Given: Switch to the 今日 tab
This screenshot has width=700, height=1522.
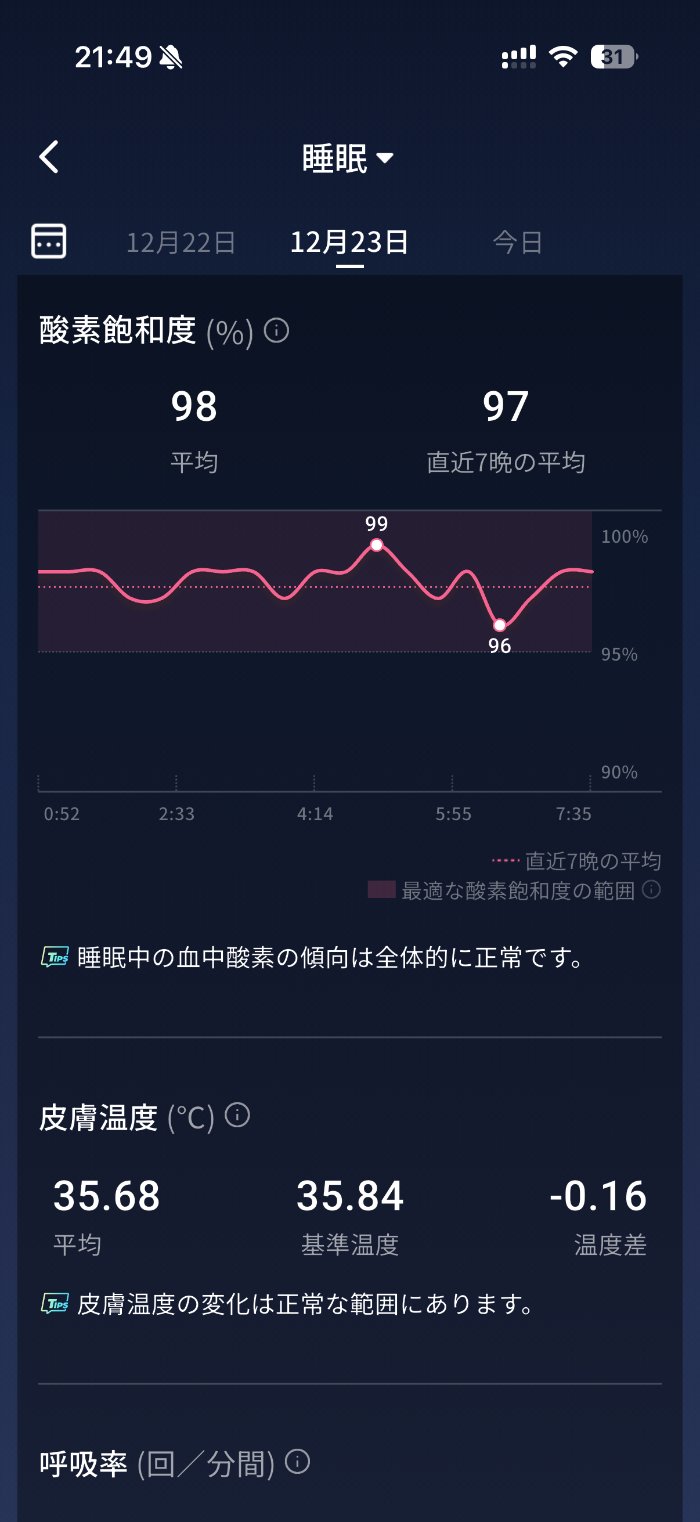Looking at the screenshot, I should [x=517, y=242].
